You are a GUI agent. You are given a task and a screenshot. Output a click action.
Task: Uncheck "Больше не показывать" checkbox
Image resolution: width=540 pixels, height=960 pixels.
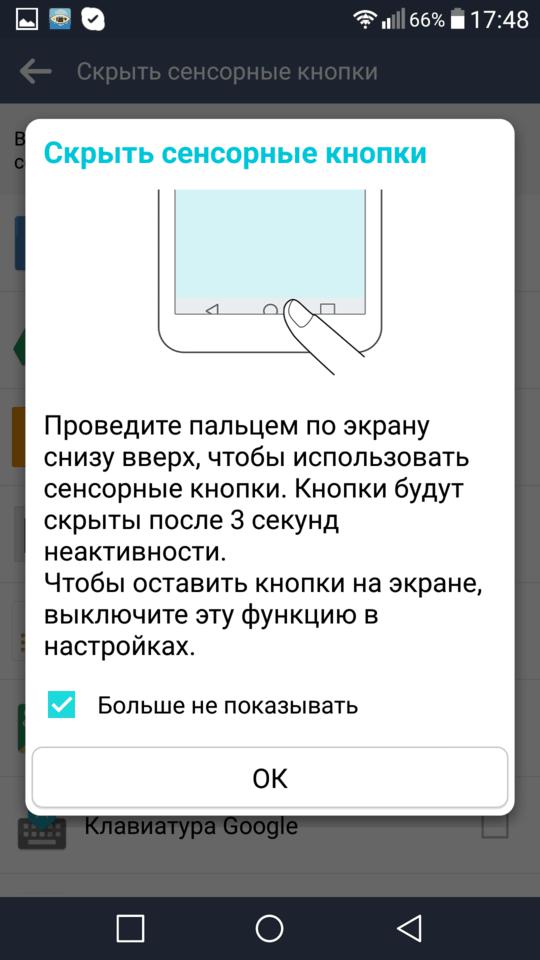click(x=61, y=705)
